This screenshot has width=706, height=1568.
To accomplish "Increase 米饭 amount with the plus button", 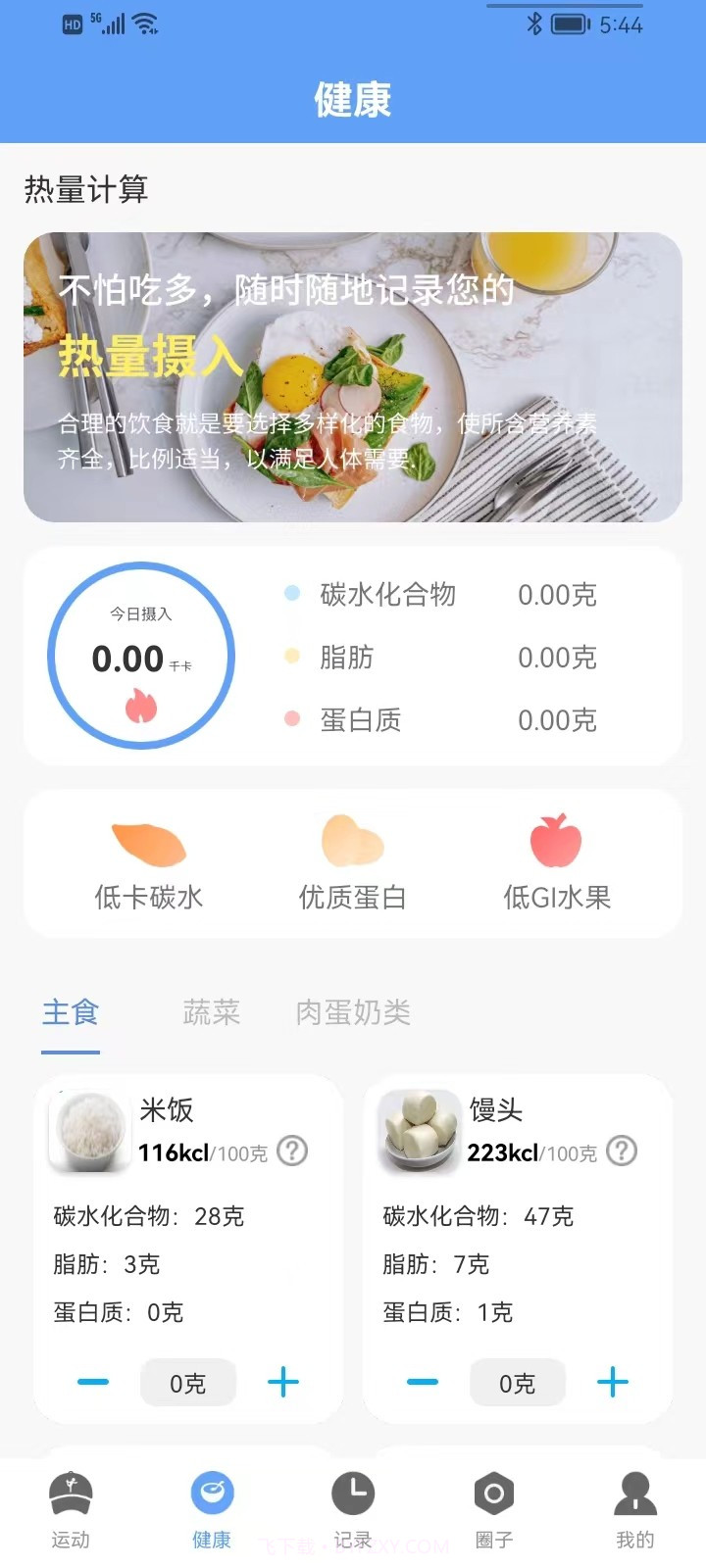I will [x=282, y=1383].
